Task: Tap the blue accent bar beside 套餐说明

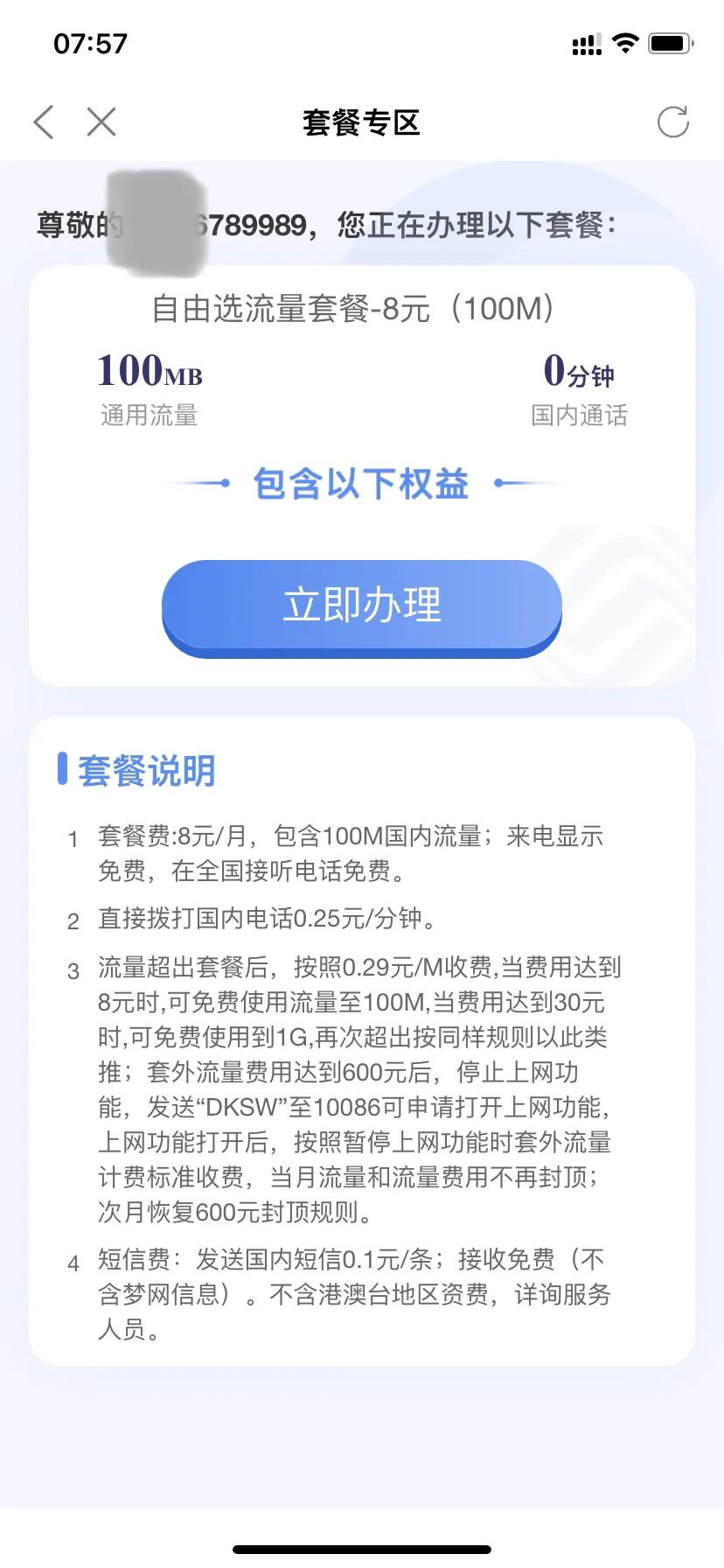Action: click(x=65, y=769)
